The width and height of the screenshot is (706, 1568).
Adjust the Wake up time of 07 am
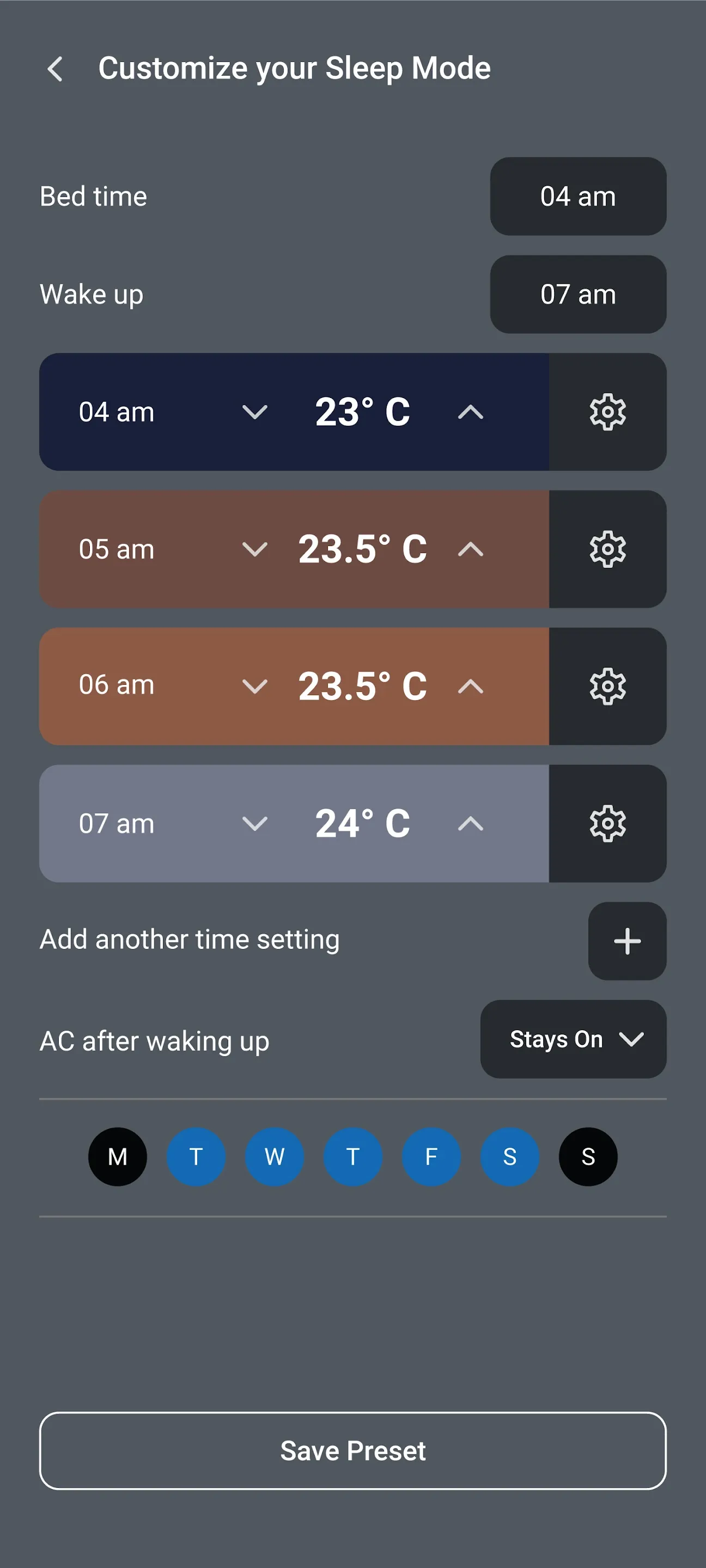577,294
